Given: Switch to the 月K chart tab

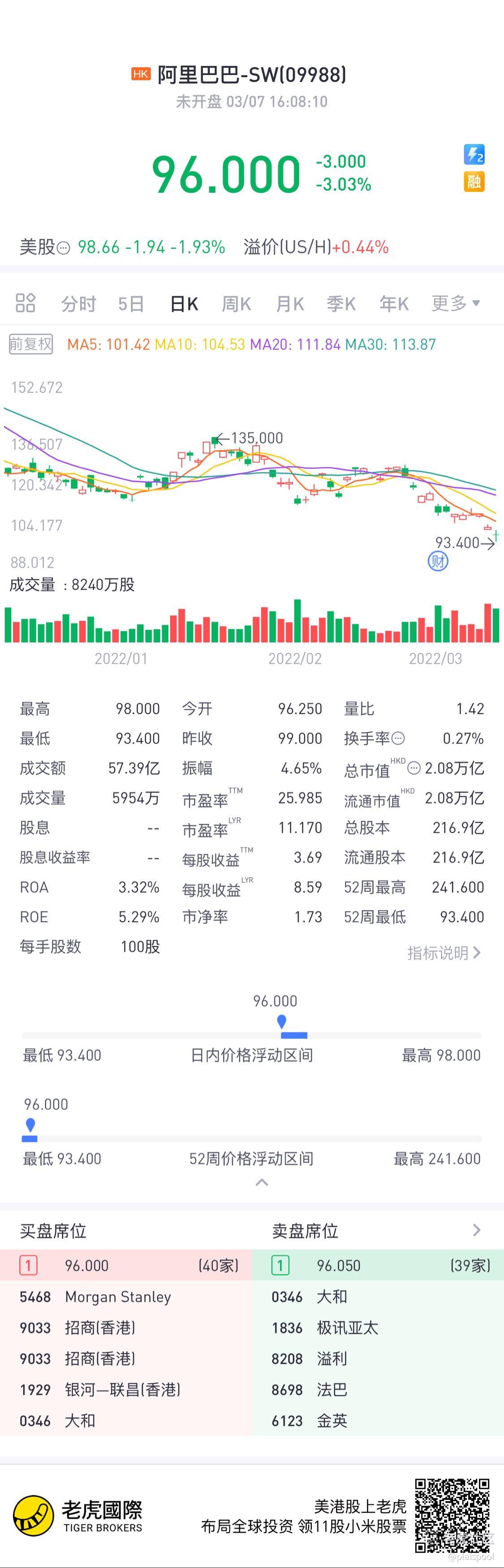Looking at the screenshot, I should click(289, 303).
